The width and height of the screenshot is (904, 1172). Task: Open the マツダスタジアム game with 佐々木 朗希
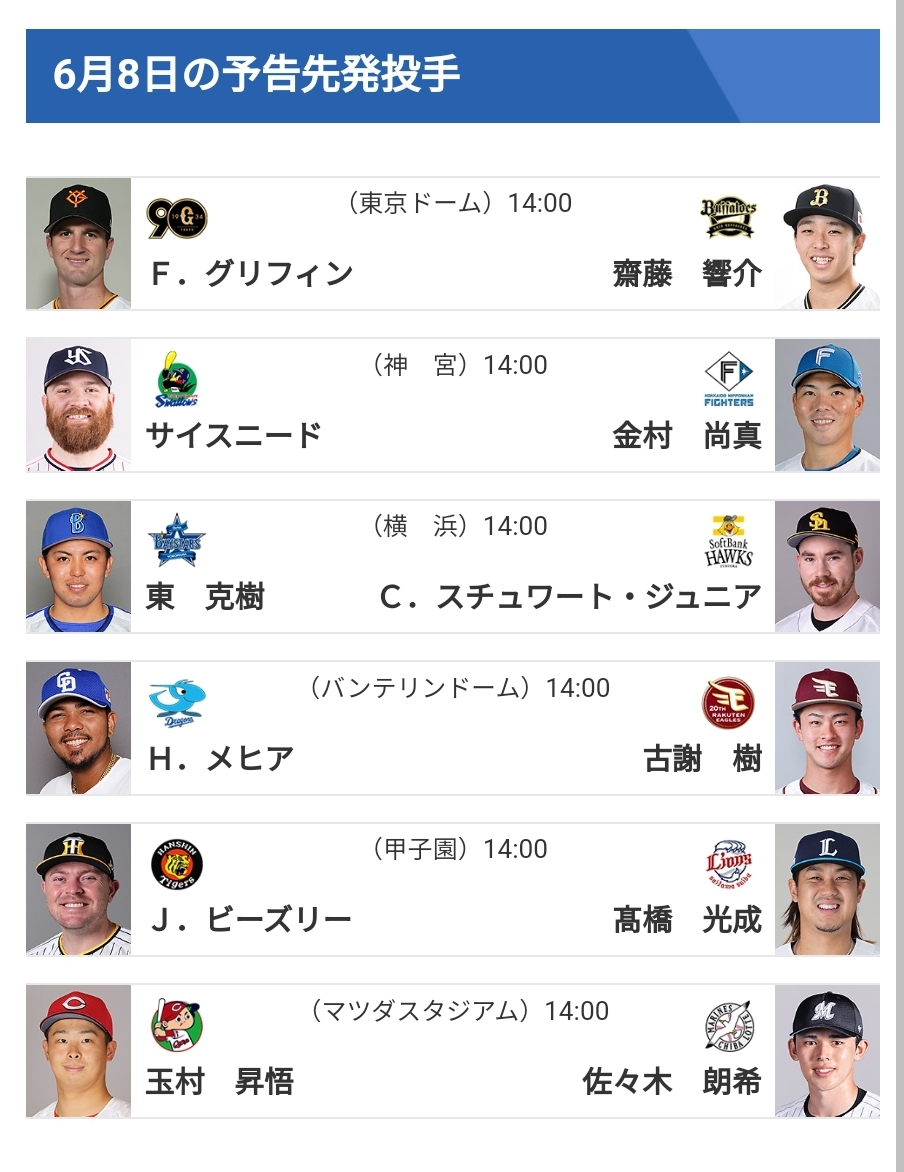452,1051
